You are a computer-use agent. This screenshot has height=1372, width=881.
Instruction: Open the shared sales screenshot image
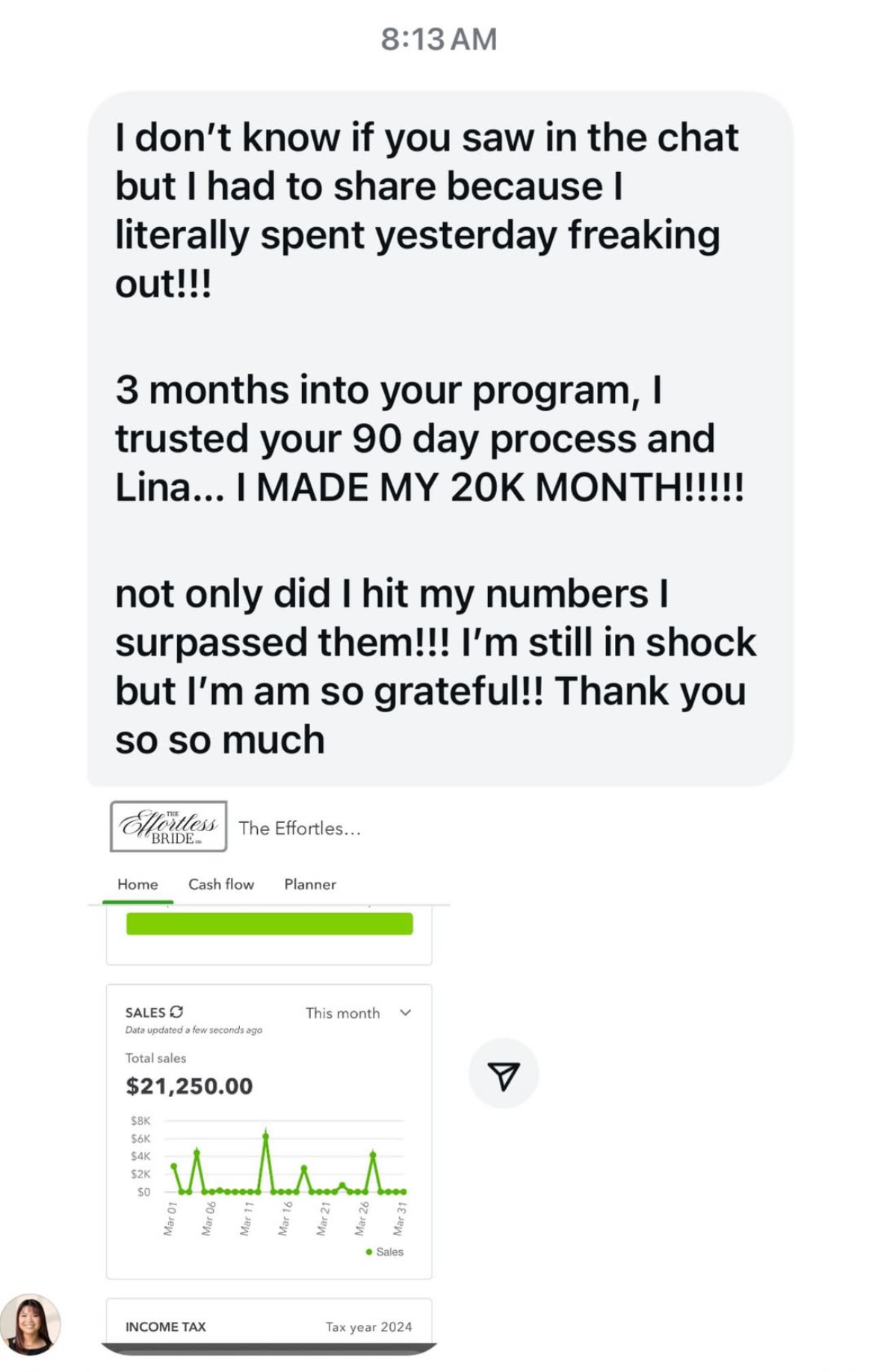[x=269, y=1076]
